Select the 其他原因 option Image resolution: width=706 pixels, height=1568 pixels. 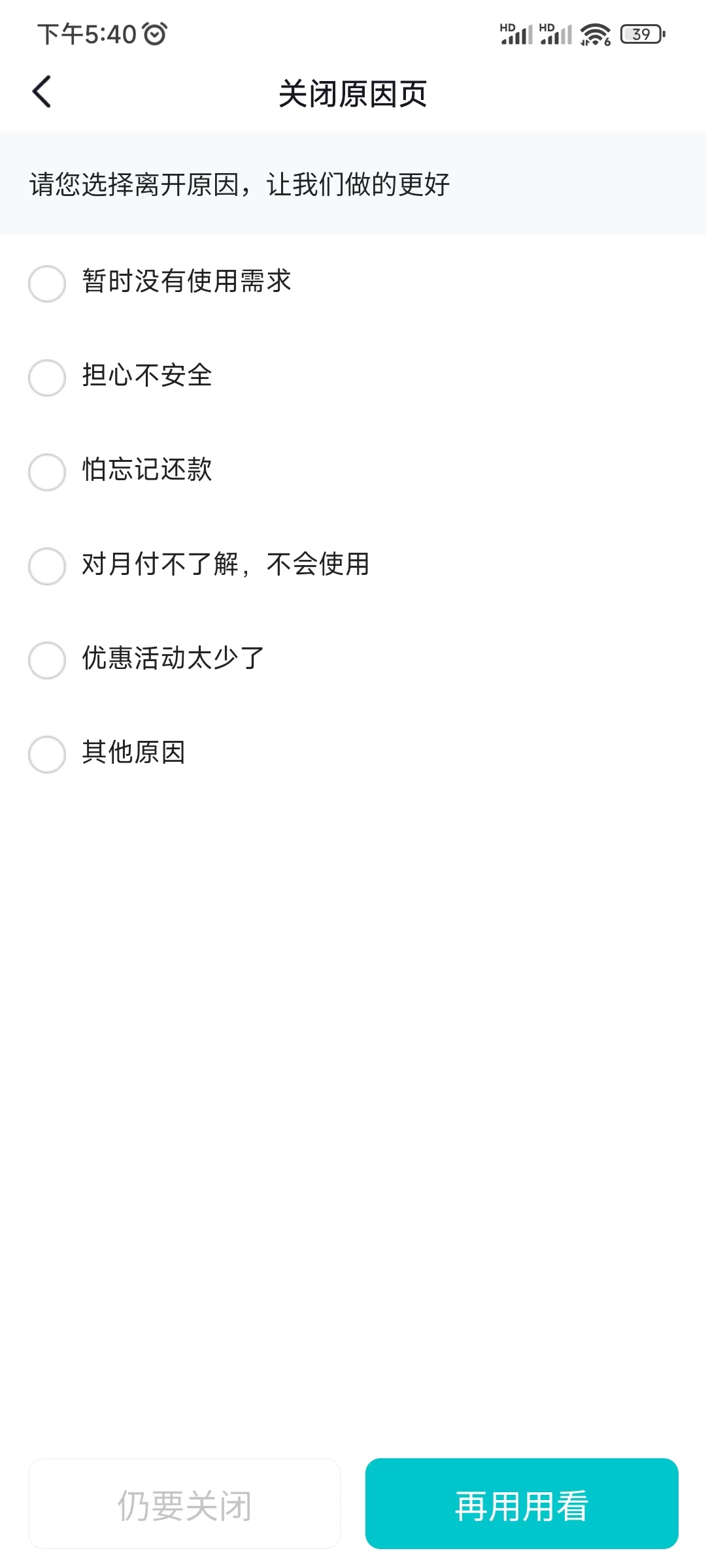pyautogui.click(x=134, y=753)
